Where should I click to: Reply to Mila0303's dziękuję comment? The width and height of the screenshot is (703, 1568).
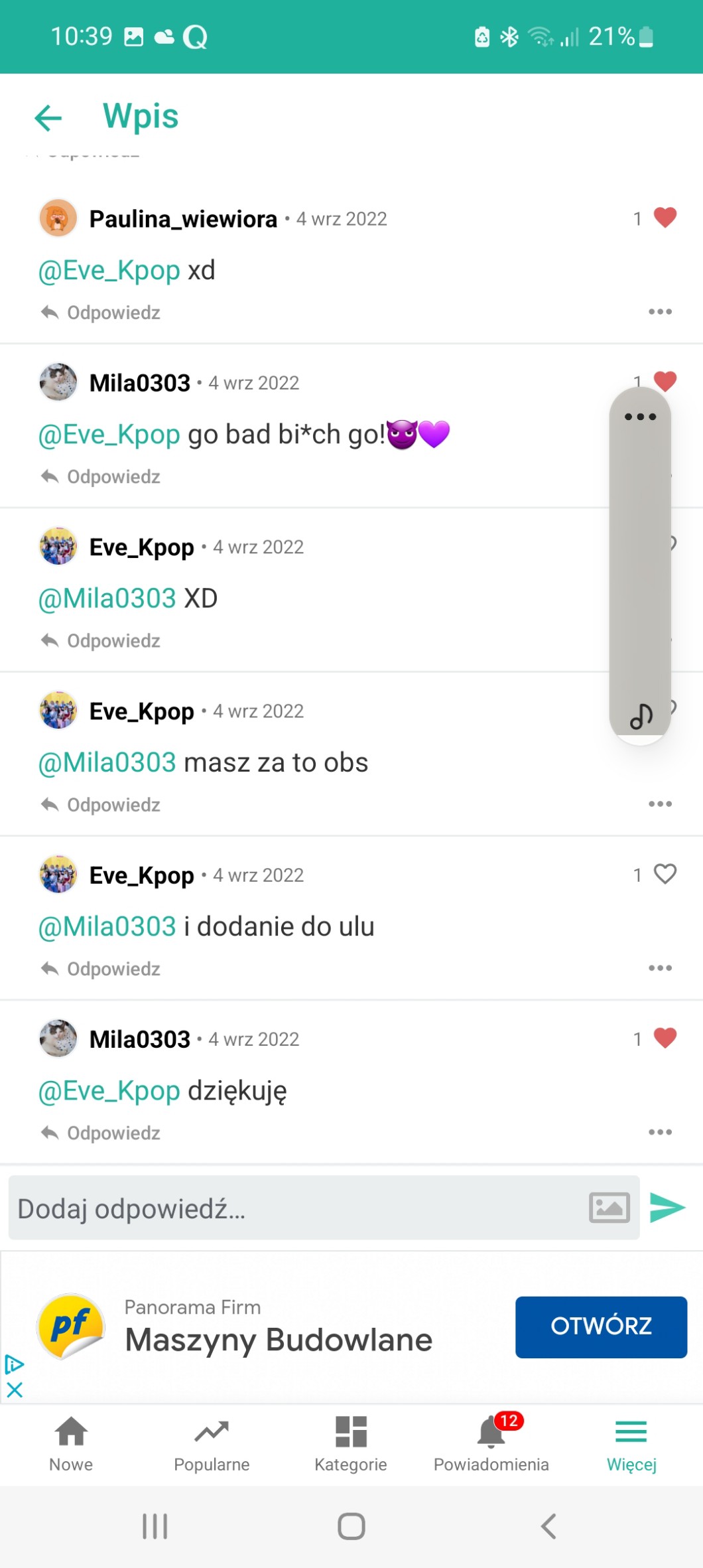coord(101,1133)
